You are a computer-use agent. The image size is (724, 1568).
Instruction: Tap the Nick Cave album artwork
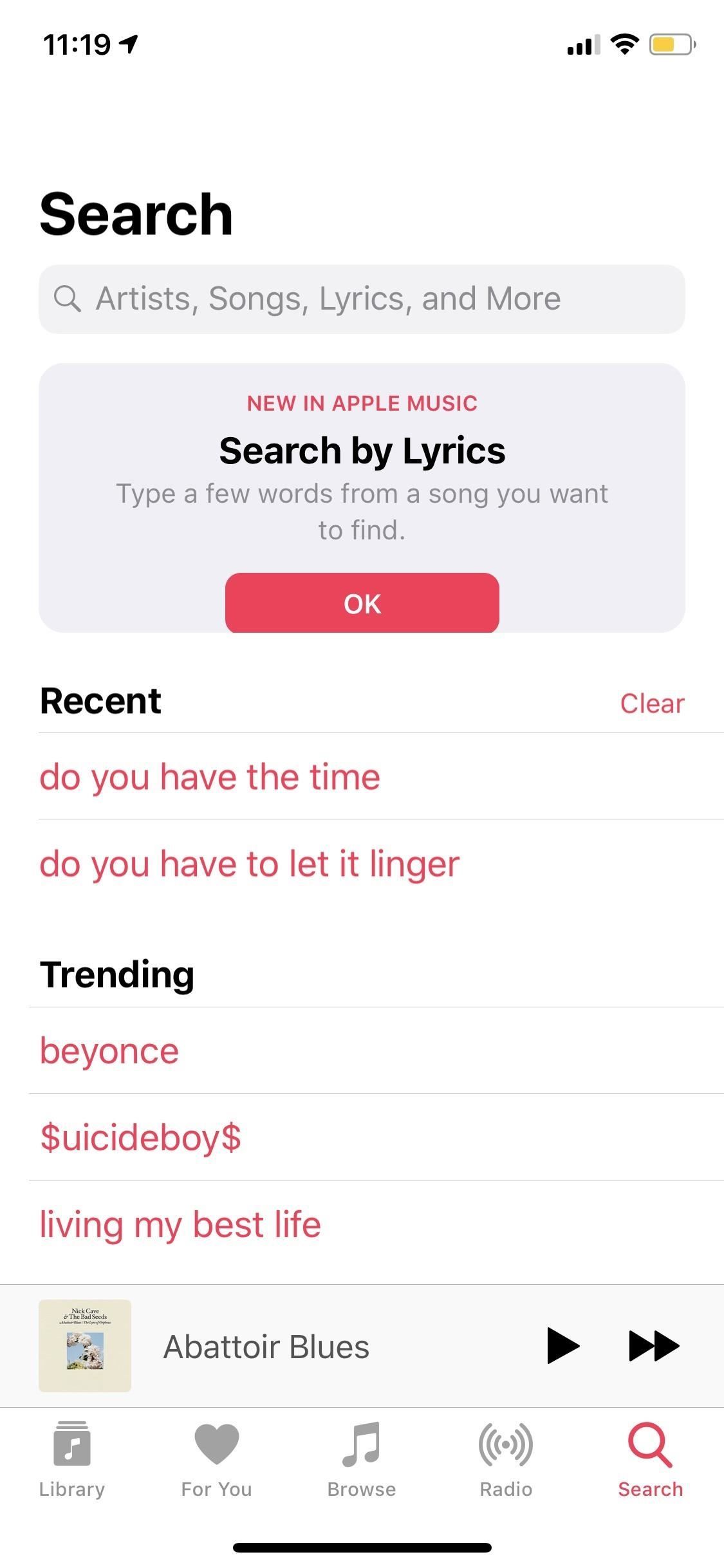[85, 1345]
